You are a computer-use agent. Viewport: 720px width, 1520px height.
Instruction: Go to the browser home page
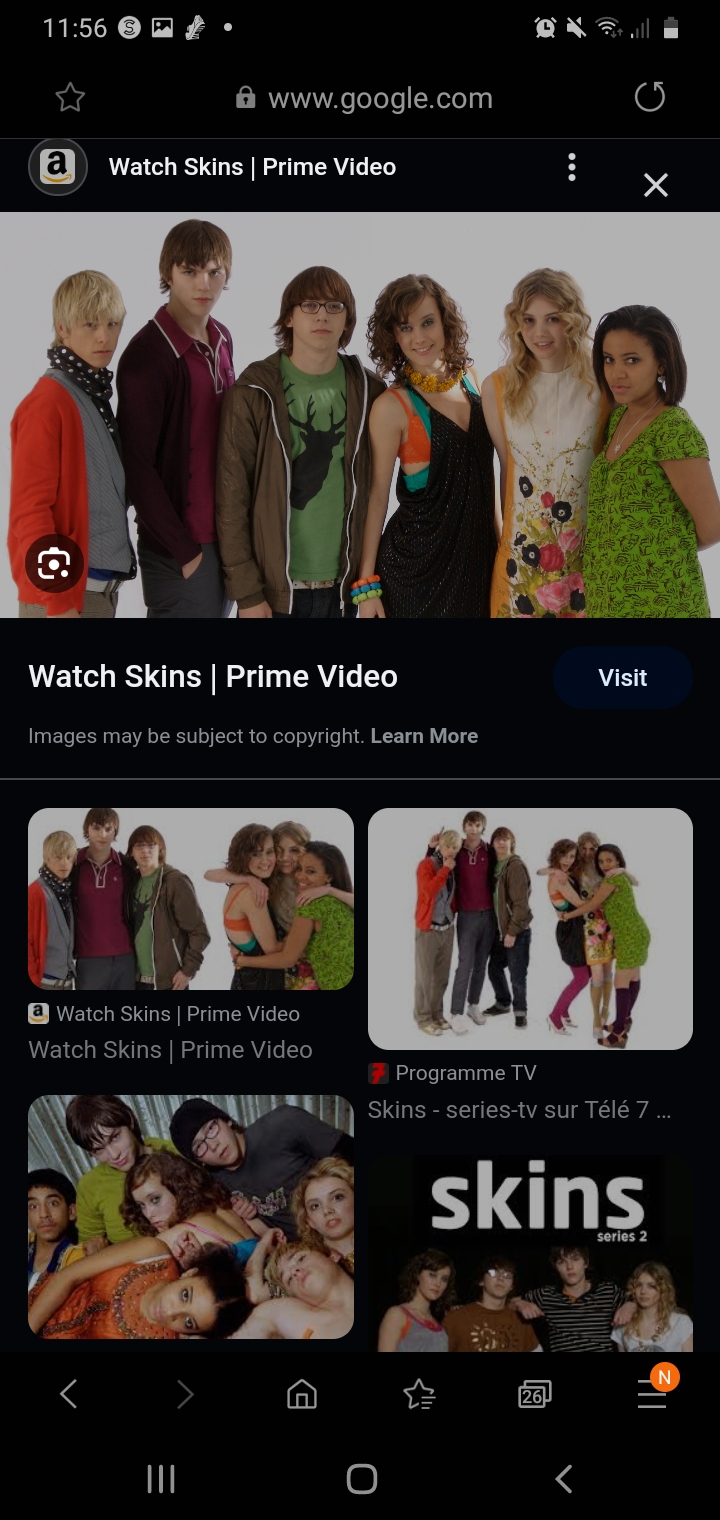(301, 1394)
